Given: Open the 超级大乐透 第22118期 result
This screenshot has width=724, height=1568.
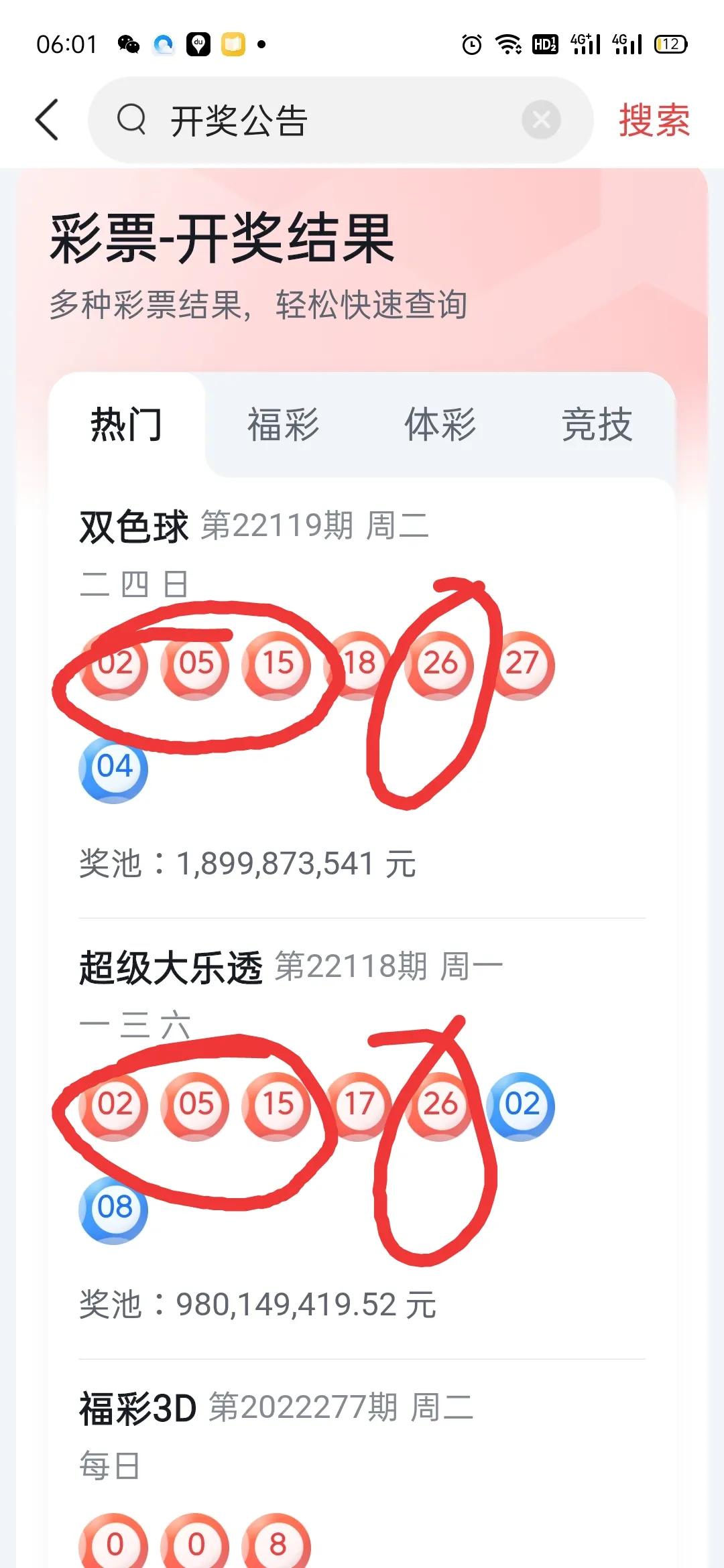Looking at the screenshot, I should [362, 1134].
